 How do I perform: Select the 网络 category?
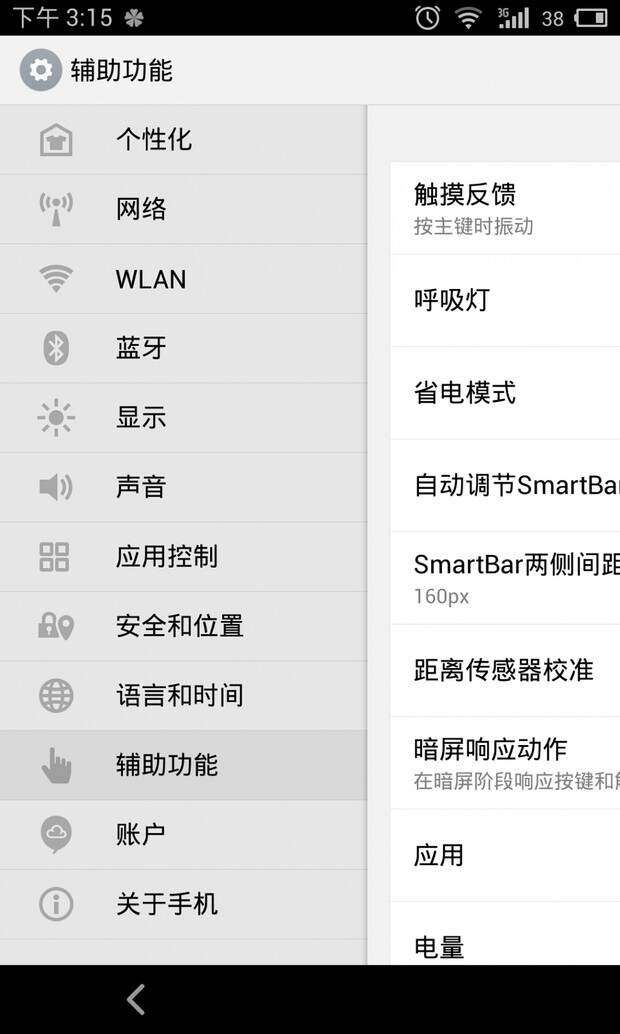[183, 210]
